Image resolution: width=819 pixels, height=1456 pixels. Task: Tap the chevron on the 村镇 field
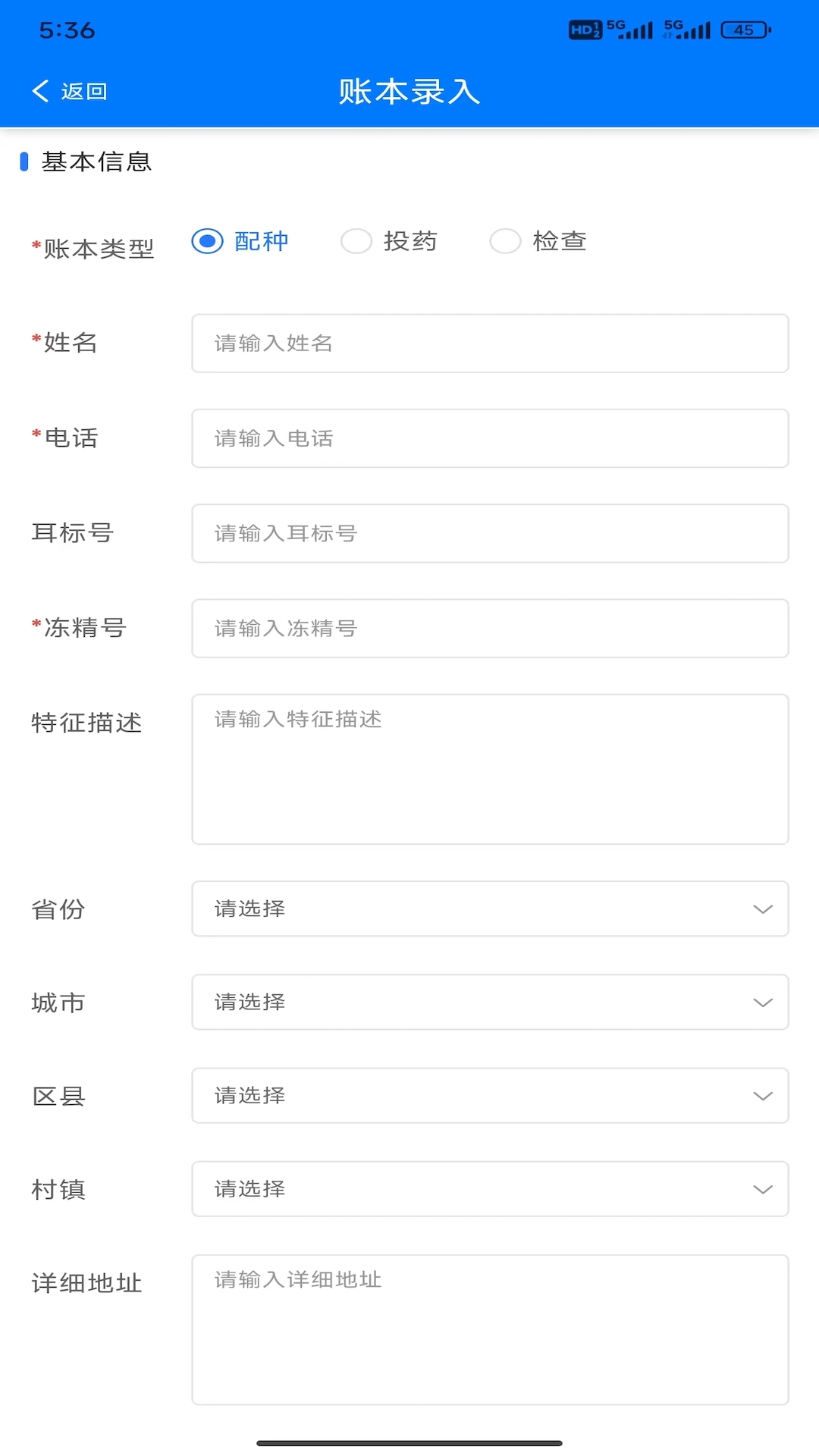point(763,1189)
